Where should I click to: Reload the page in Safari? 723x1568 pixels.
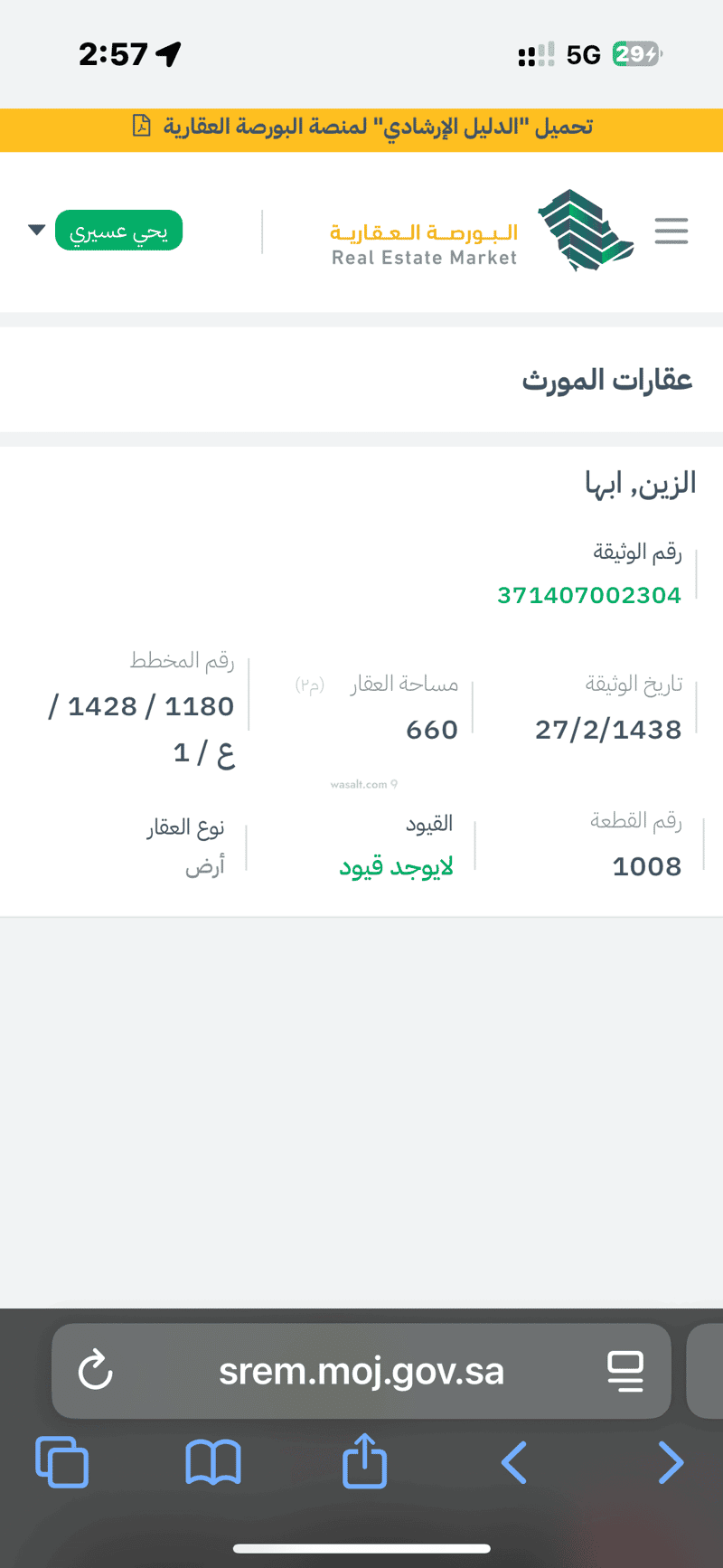click(x=95, y=1371)
